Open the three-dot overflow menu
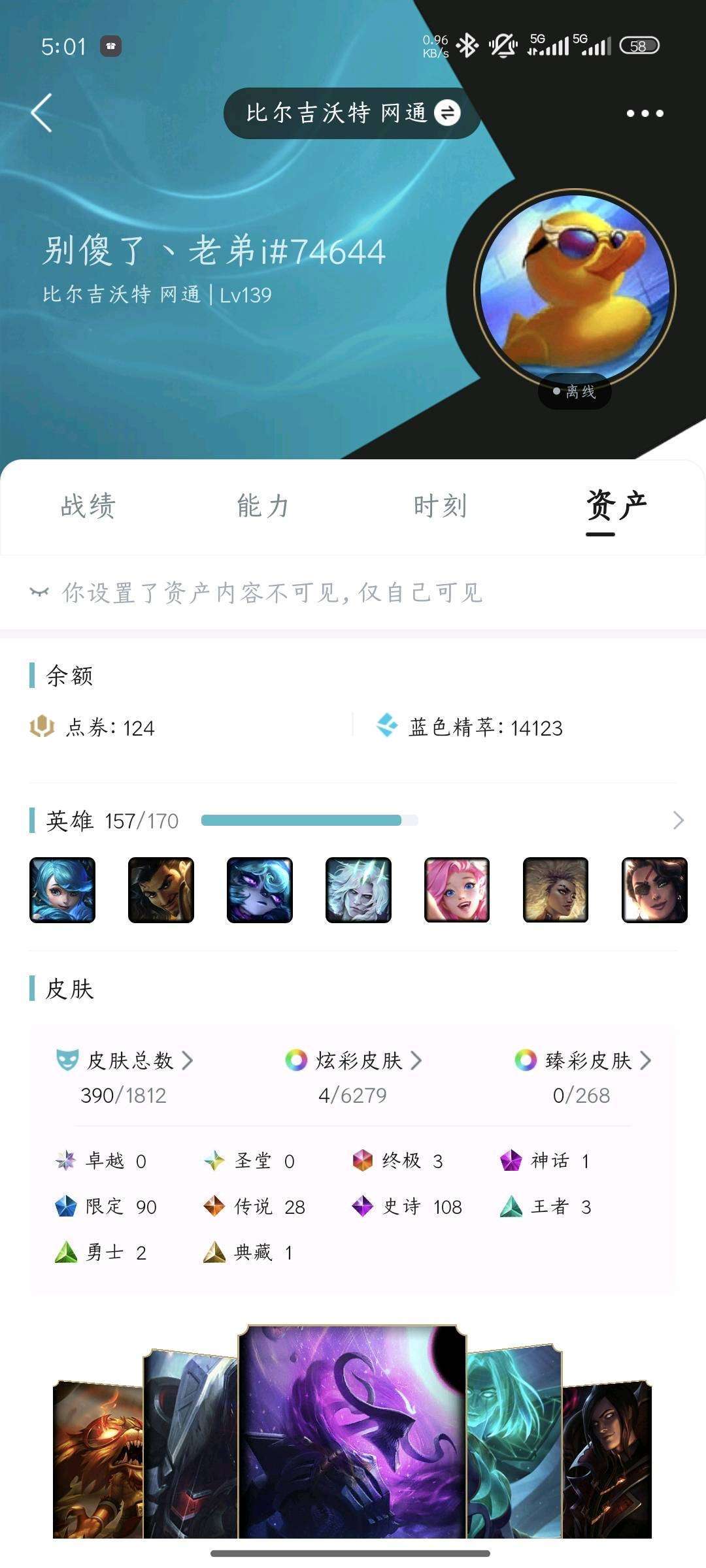 tap(645, 113)
